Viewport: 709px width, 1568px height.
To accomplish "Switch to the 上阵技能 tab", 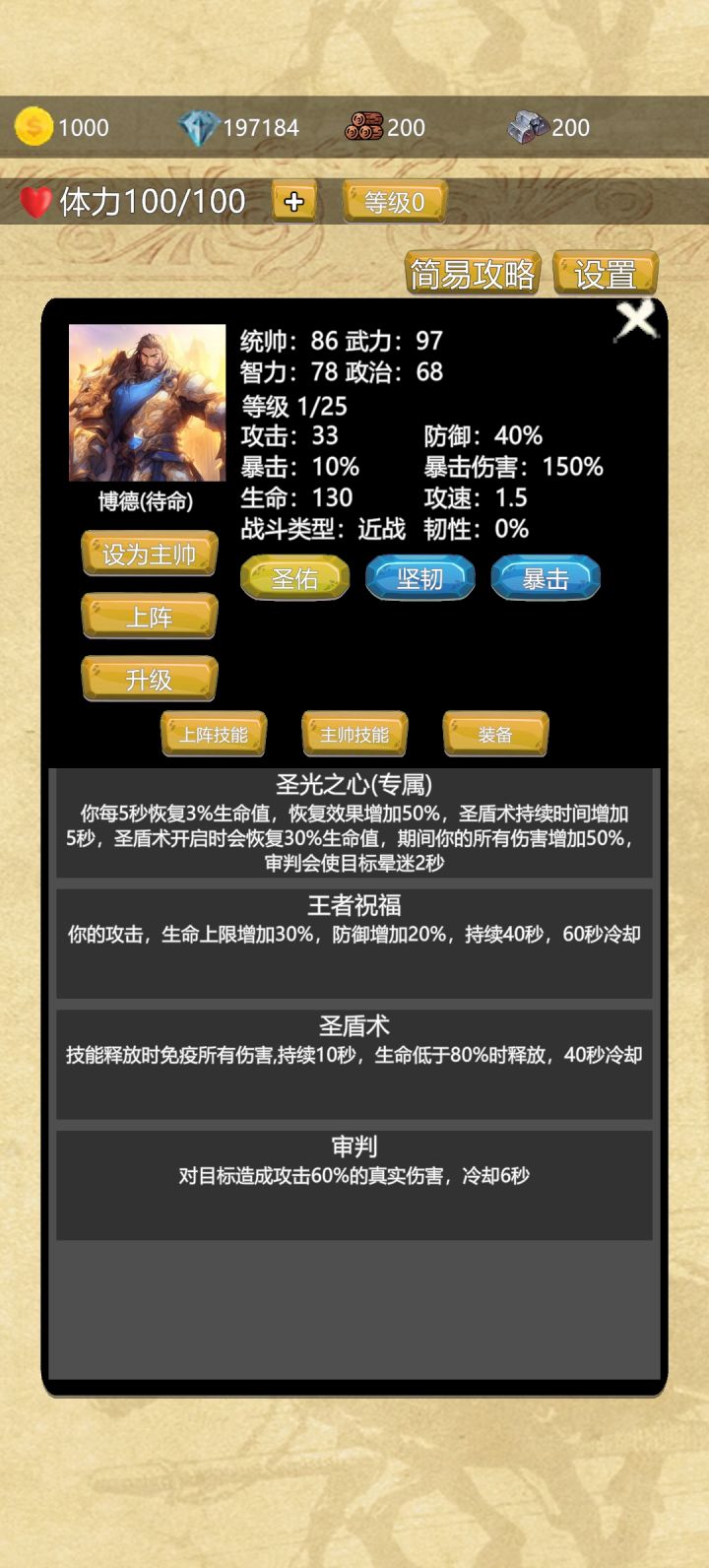I will [214, 734].
